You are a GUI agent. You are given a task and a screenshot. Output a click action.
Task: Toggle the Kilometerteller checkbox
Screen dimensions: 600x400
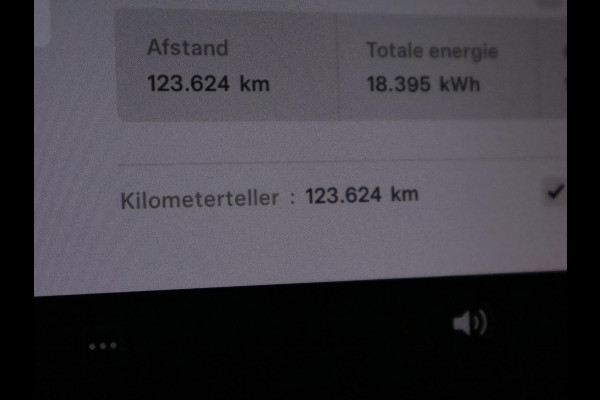point(555,192)
